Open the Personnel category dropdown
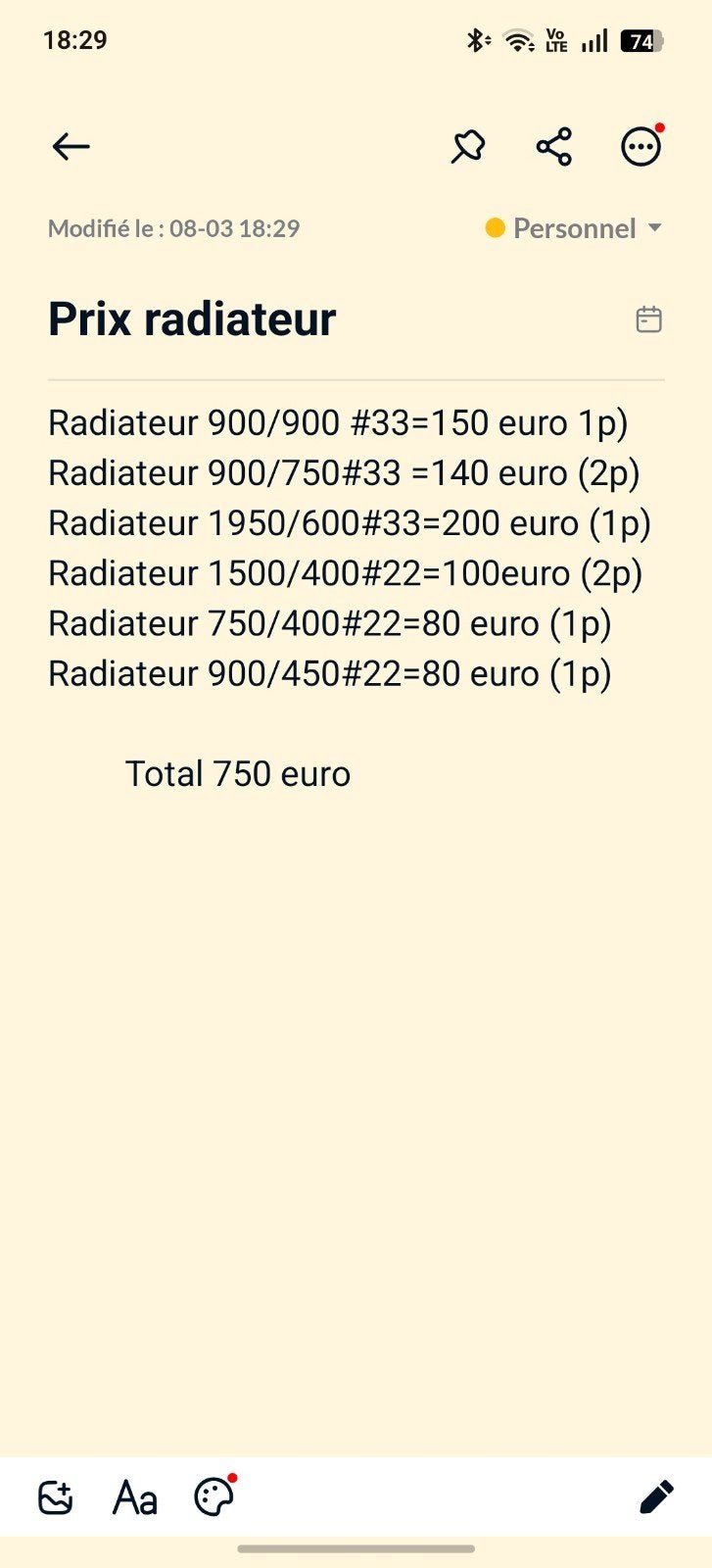The image size is (712, 1568). [574, 228]
